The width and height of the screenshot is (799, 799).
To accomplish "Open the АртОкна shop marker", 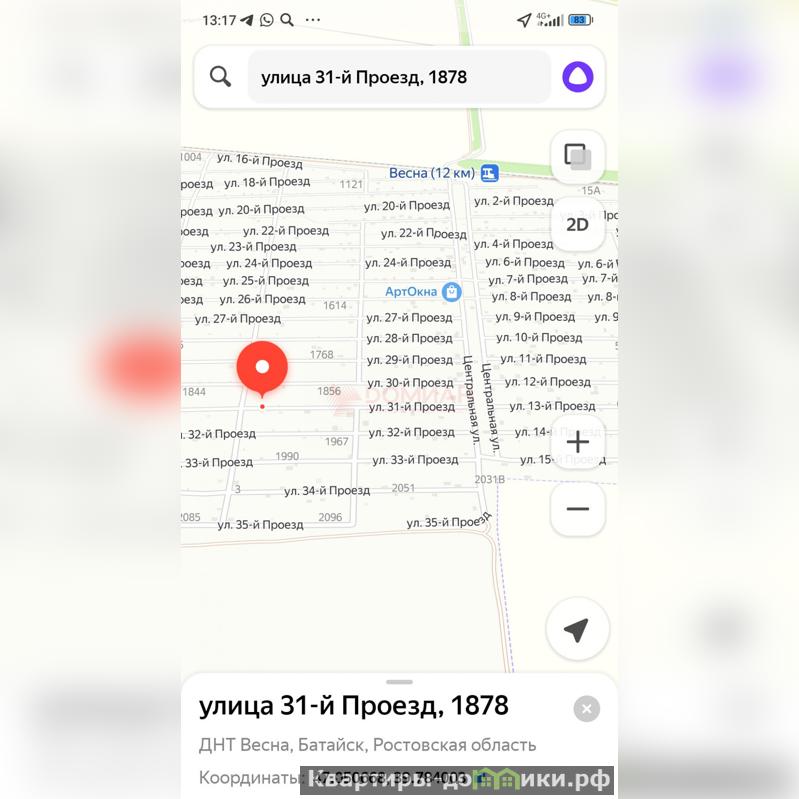I will 452,291.
